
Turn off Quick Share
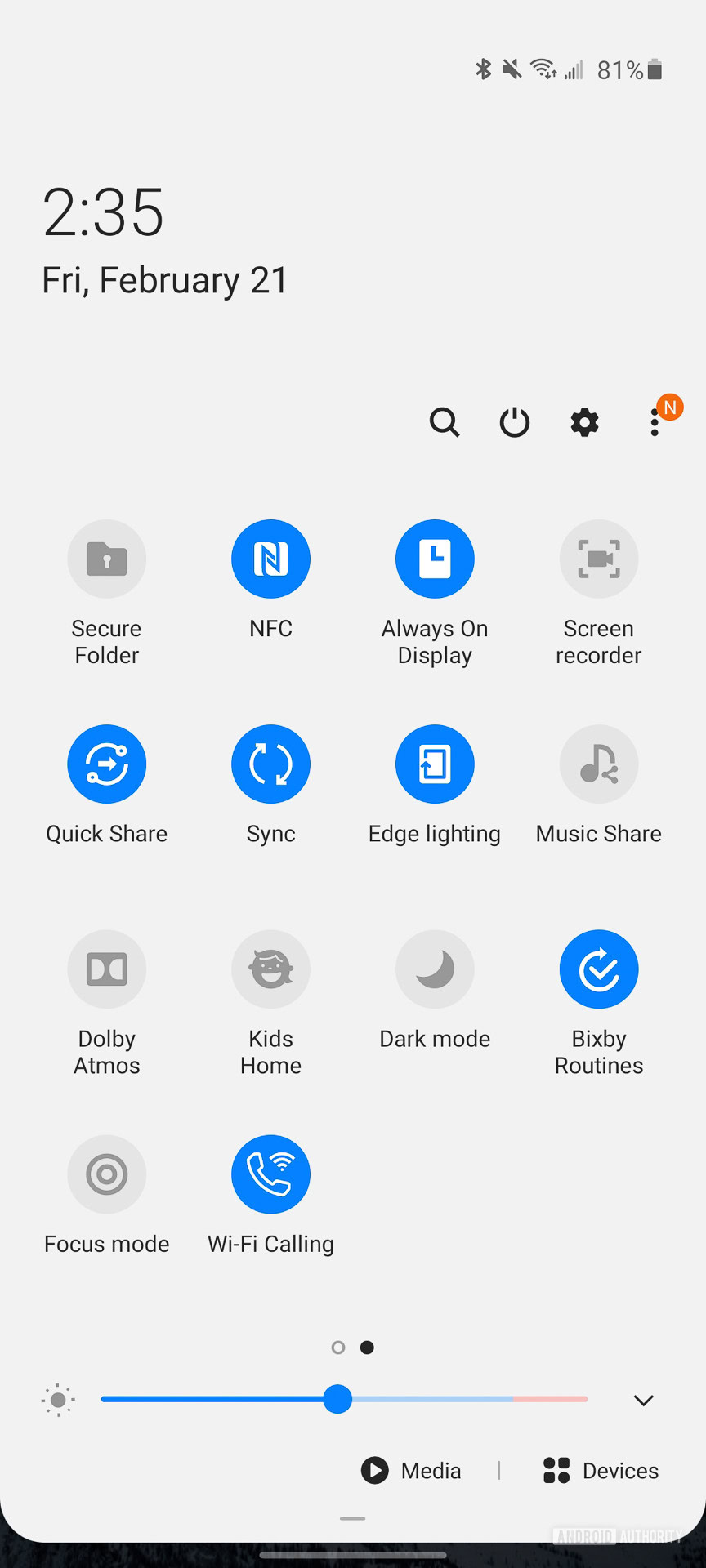(107, 764)
